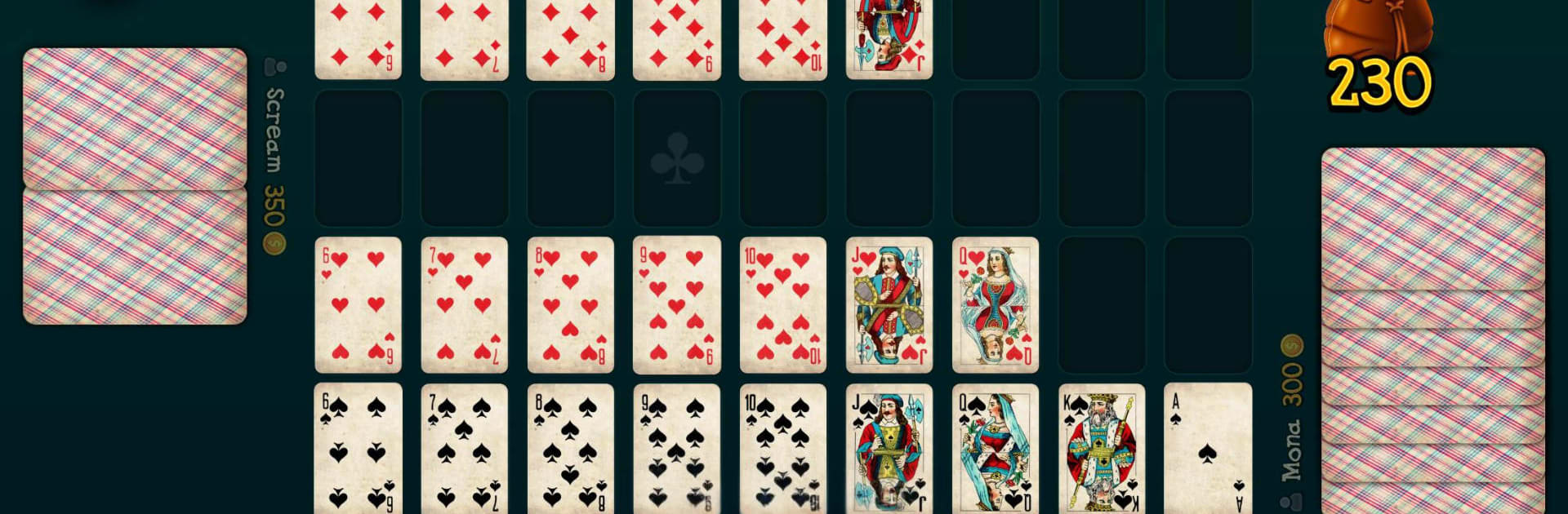Select the Queen of hearts card
The height and width of the screenshot is (514, 1568).
(x=995, y=304)
